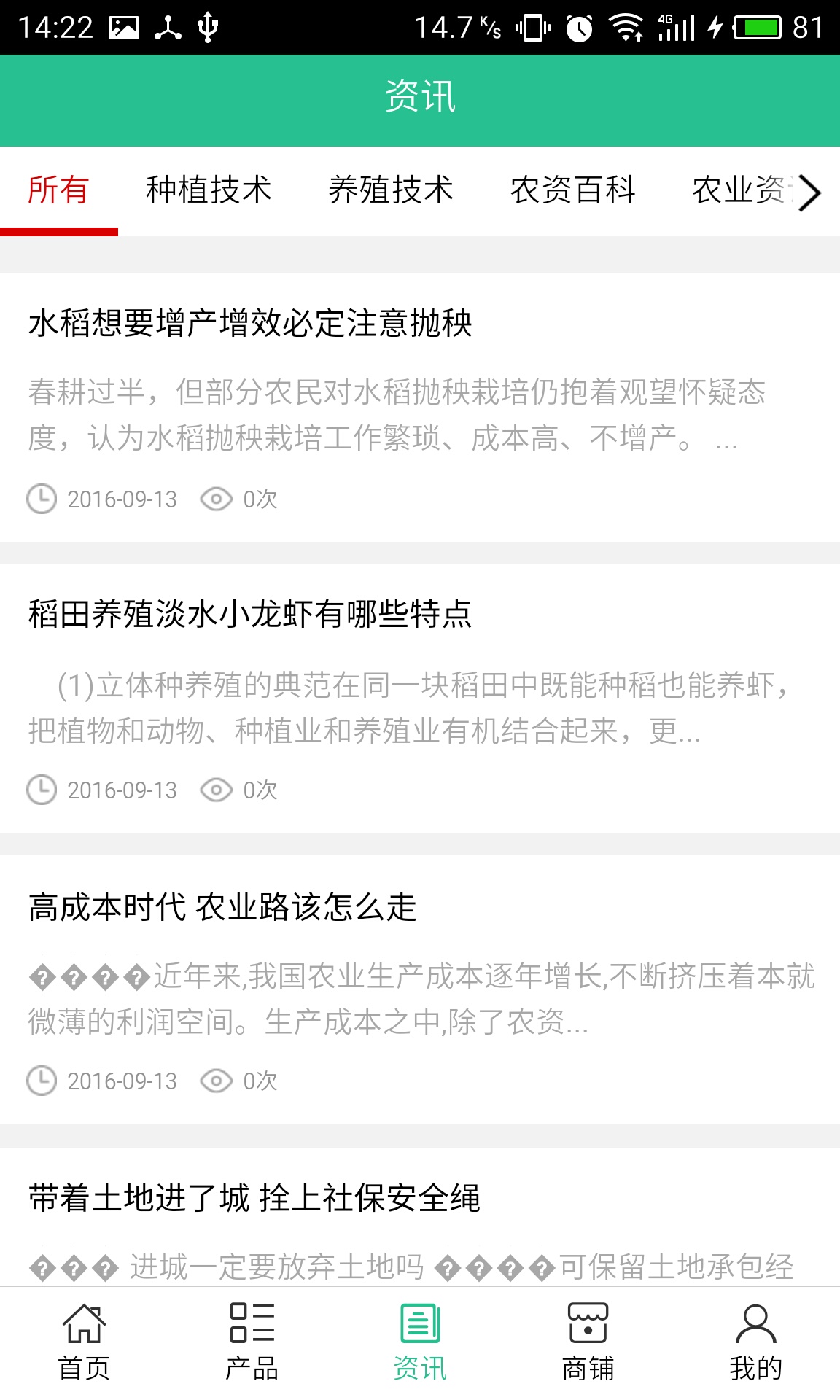Read the article 稻田养殖淡水小龙虾有哪些特点
The image size is (840, 1400).
(251, 614)
